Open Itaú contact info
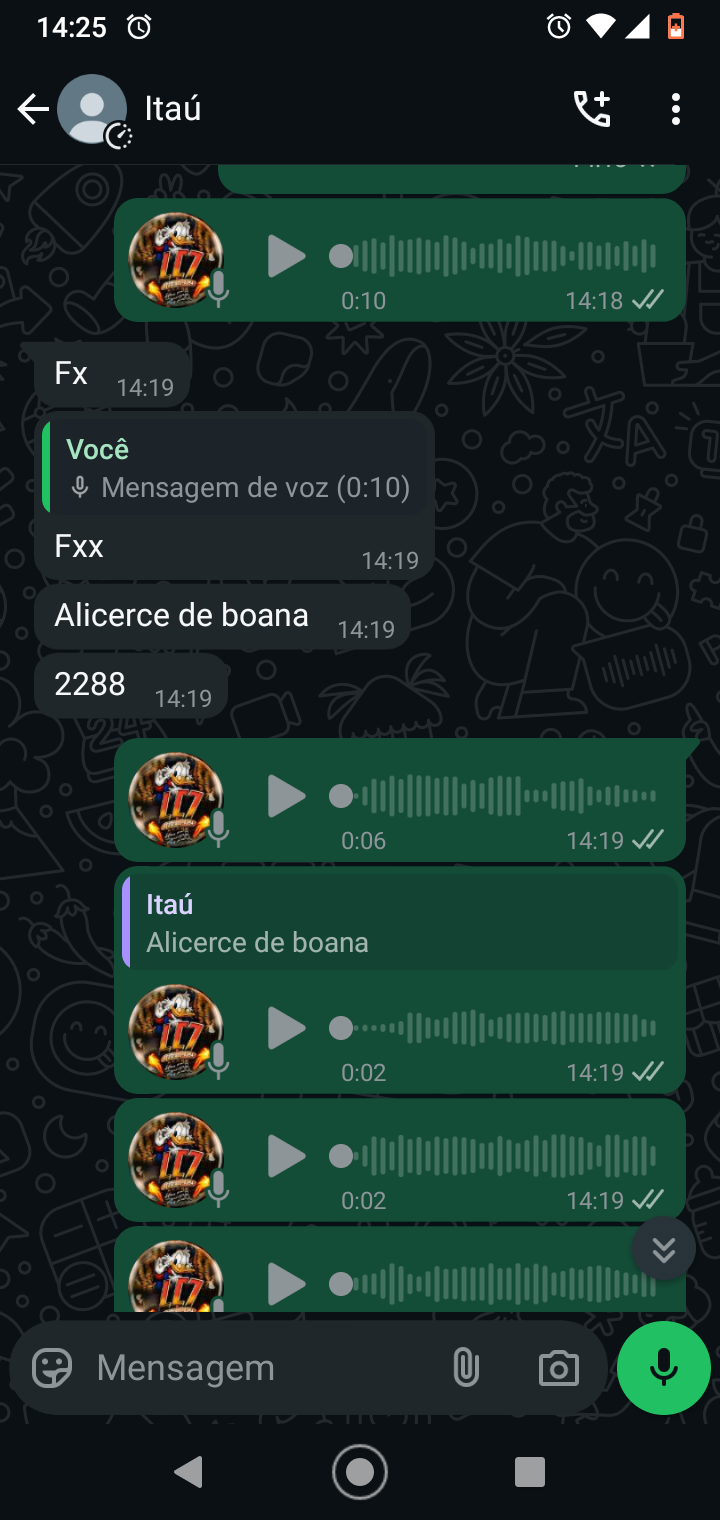 point(173,109)
